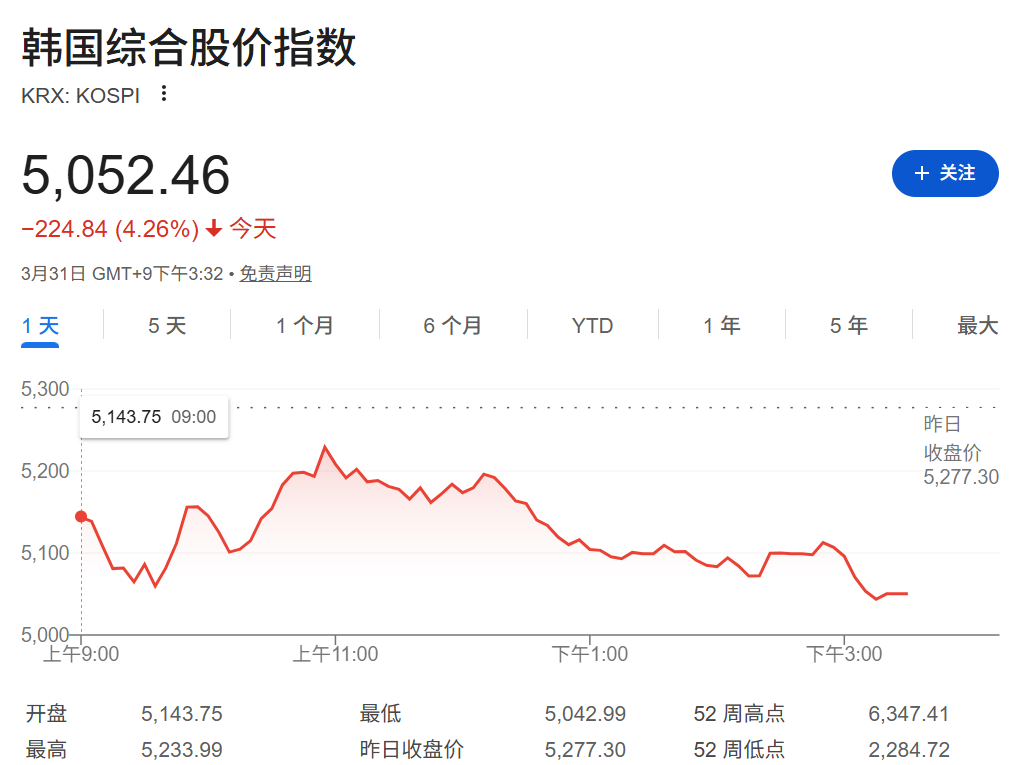The image size is (1020, 765).
Task: Switch to the 5 天 chart range
Action: click(x=167, y=326)
